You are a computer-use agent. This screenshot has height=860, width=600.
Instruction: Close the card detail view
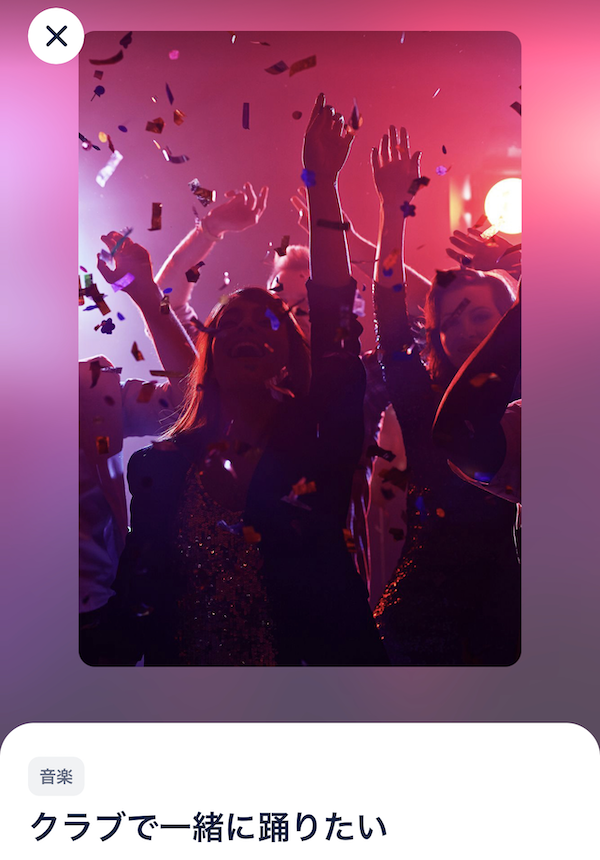tap(56, 37)
